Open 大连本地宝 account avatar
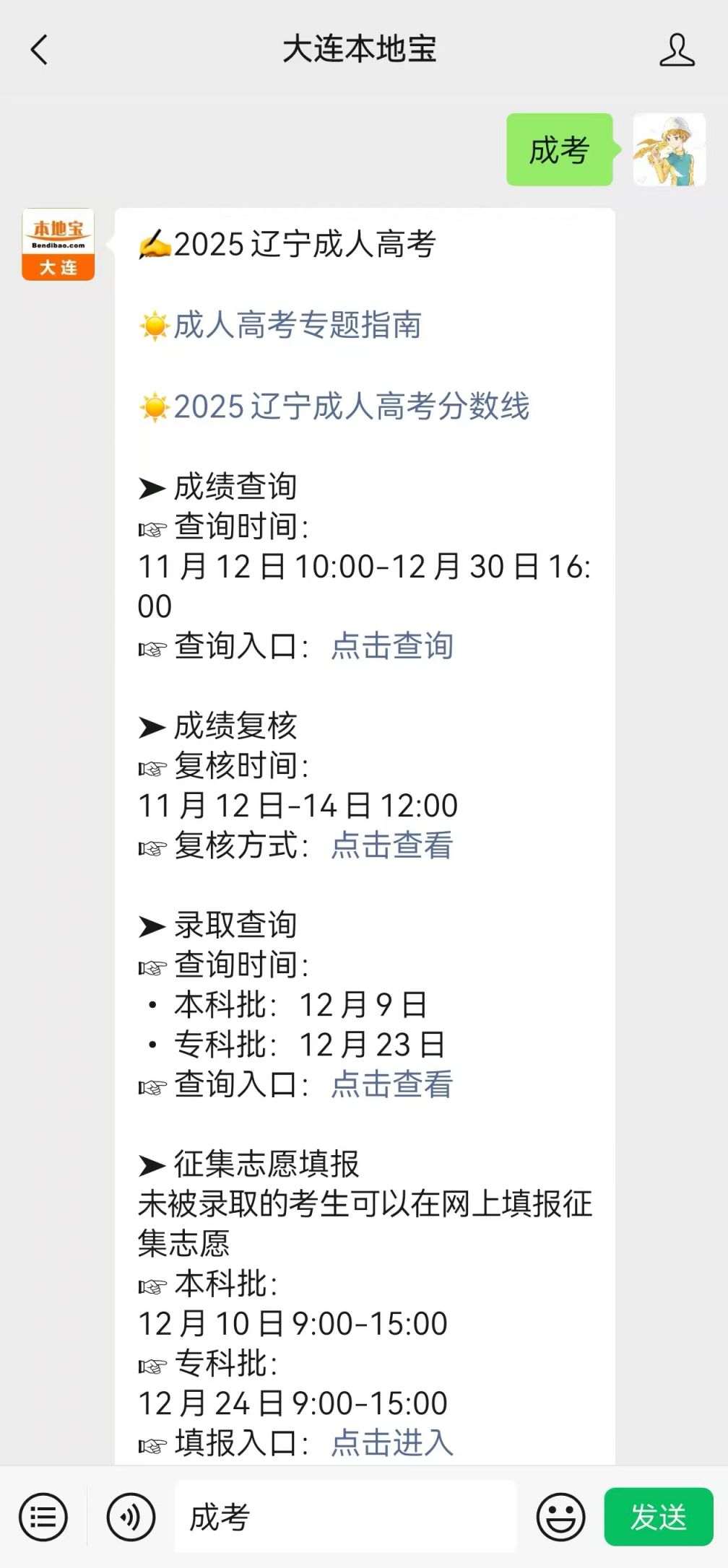728x1568 pixels. click(58, 244)
